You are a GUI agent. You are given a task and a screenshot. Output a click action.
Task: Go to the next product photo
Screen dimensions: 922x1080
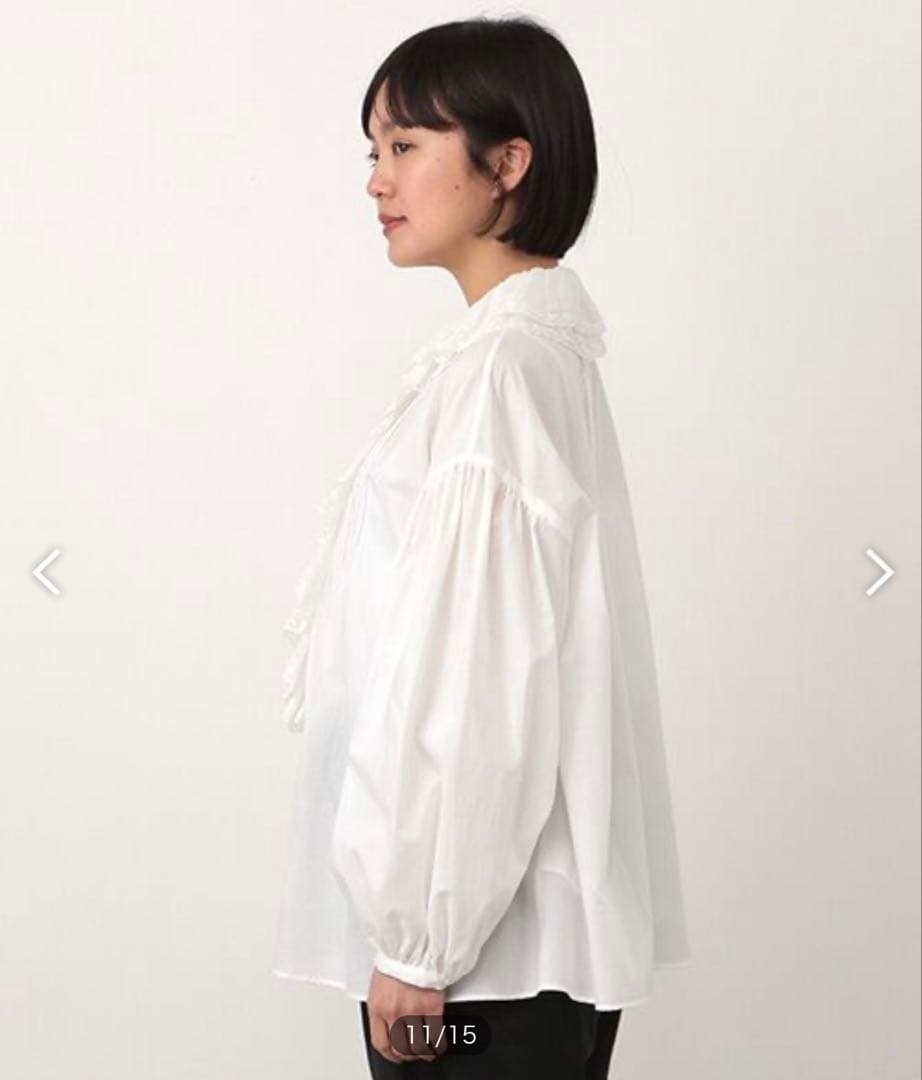click(878, 572)
